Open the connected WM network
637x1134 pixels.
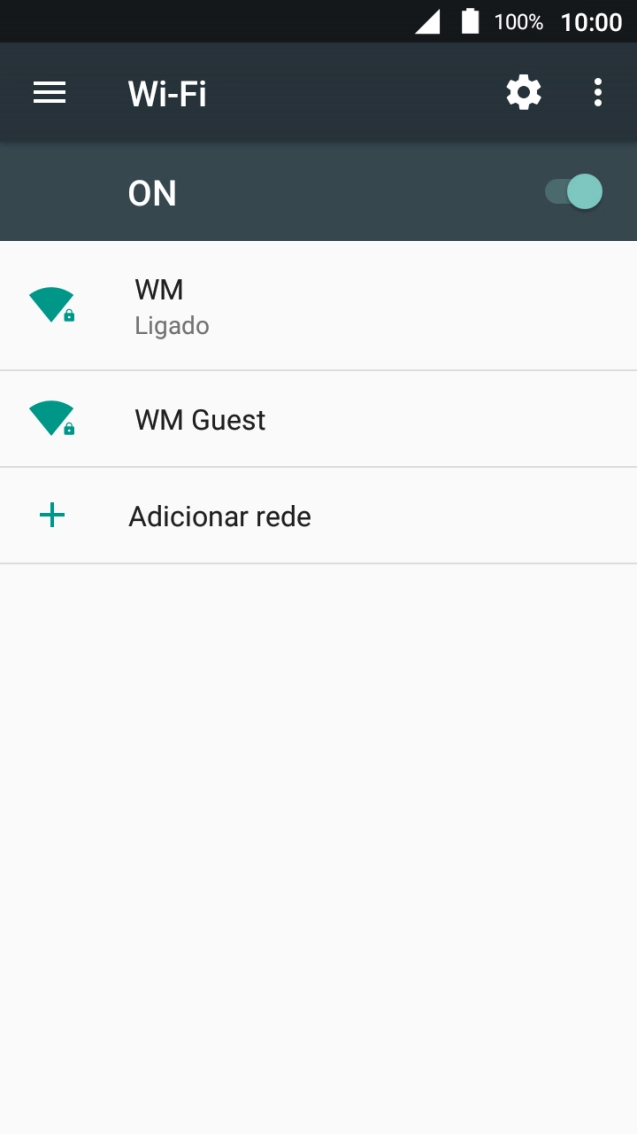[x=318, y=306]
